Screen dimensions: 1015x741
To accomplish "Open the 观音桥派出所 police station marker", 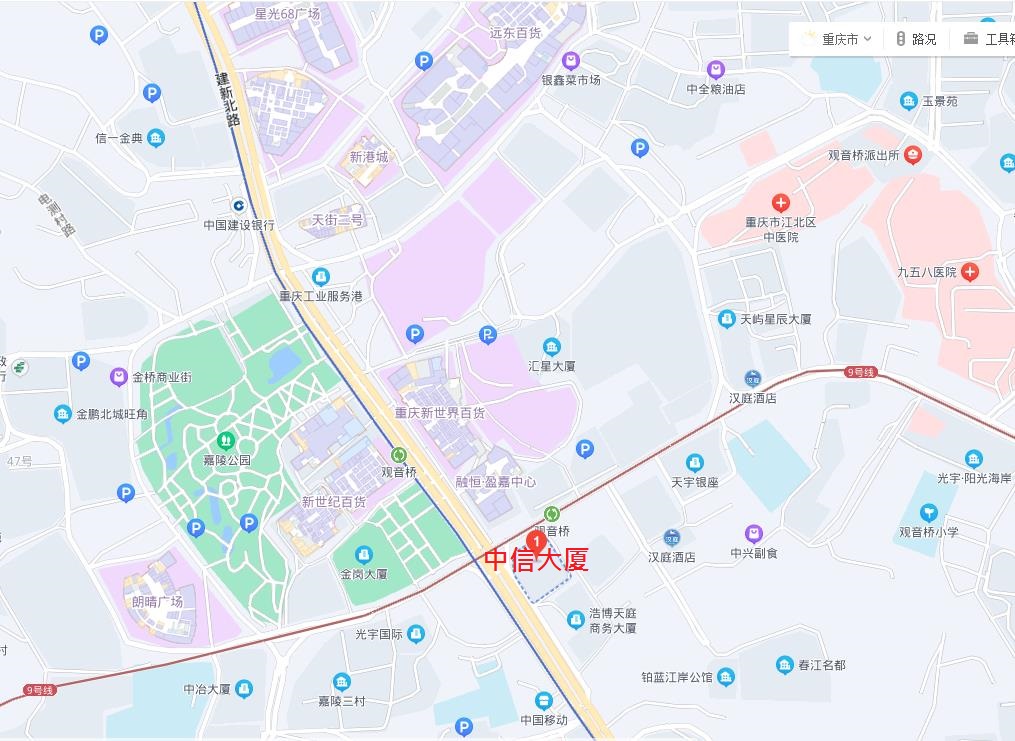I will (912, 155).
